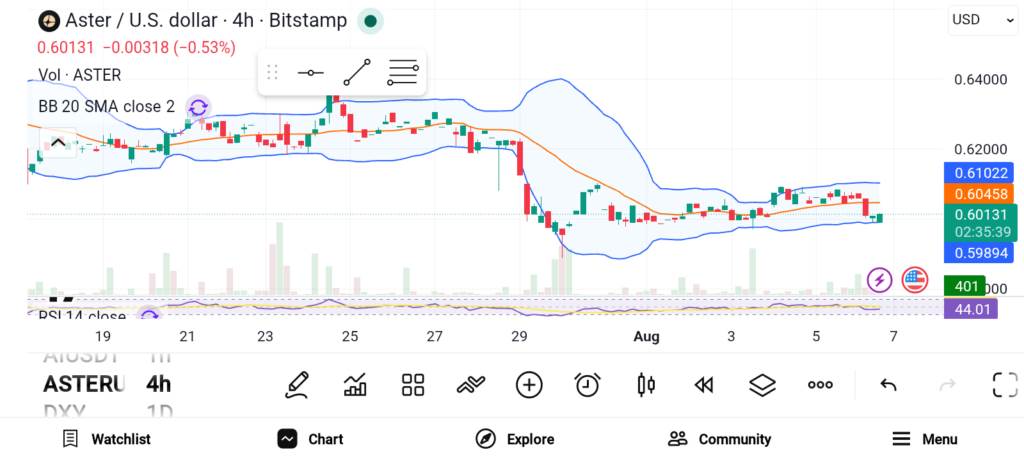1024x461 pixels.
Task: Open the indicators chart icon
Action: pyautogui.click(x=355, y=385)
